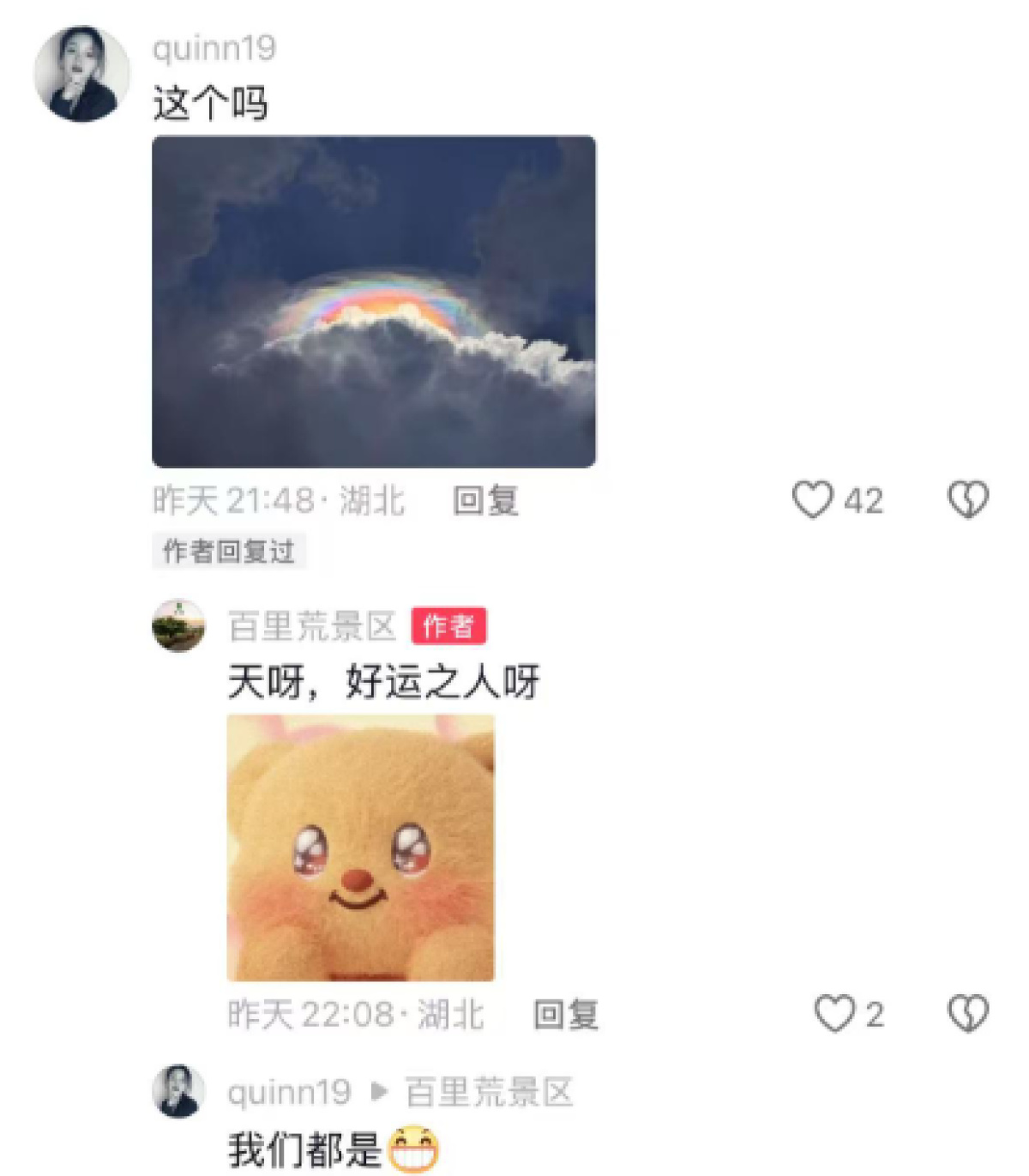Image resolution: width=1029 pixels, height=1176 pixels.
Task: Like 百里荒景区's reply with 2 likes
Action: [x=834, y=1014]
